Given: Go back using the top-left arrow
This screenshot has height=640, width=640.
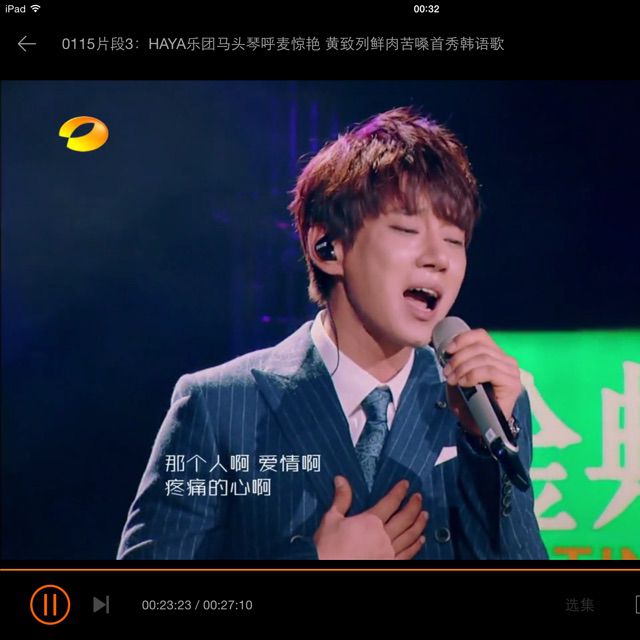Looking at the screenshot, I should pos(27,44).
